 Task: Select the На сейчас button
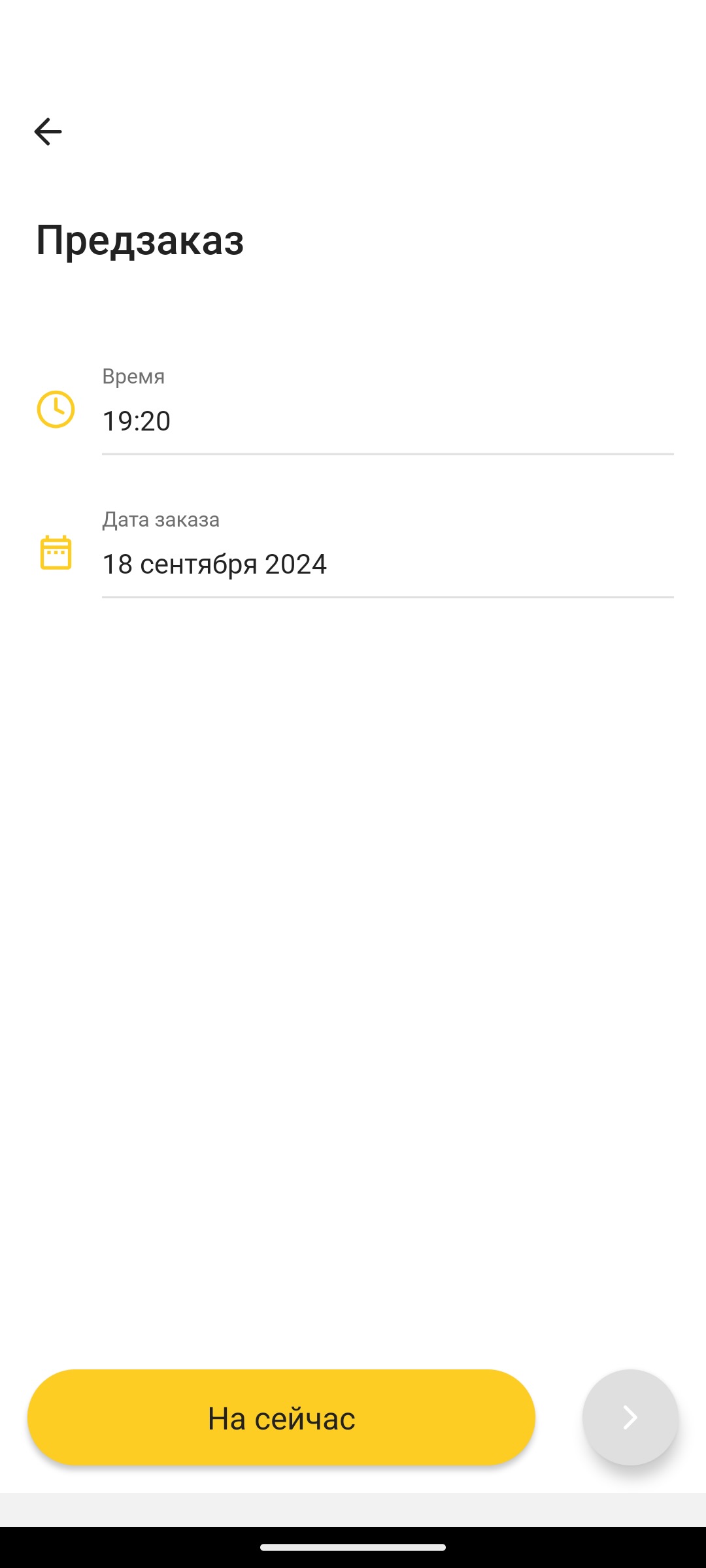(281, 1418)
